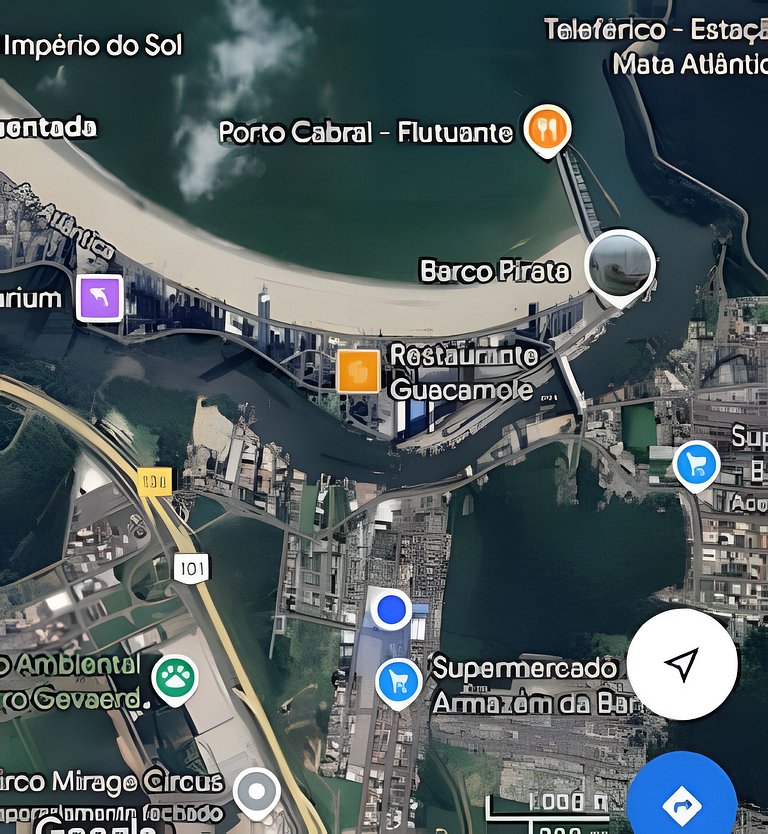The width and height of the screenshot is (768, 834).
Task: Select the Barco Pirata photo marker
Action: [x=619, y=265]
